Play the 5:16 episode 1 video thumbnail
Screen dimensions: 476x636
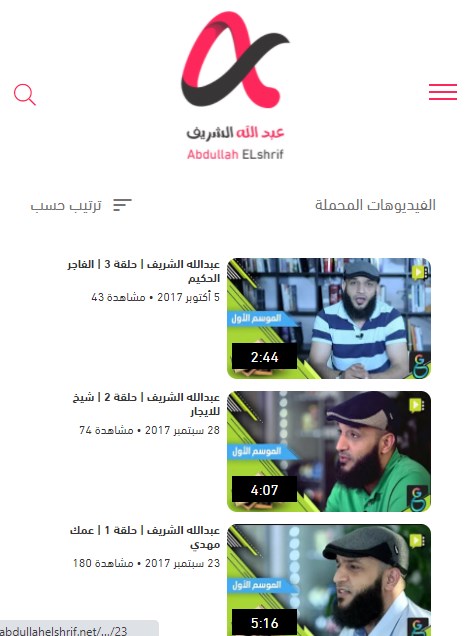pyautogui.click(x=329, y=580)
